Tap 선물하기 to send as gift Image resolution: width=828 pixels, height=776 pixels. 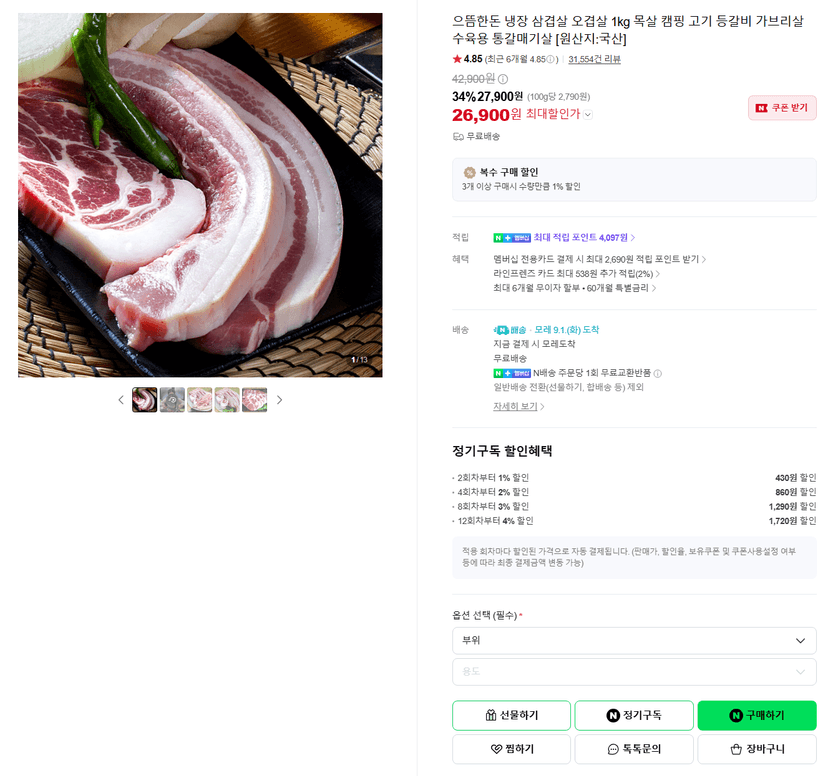[x=511, y=715]
